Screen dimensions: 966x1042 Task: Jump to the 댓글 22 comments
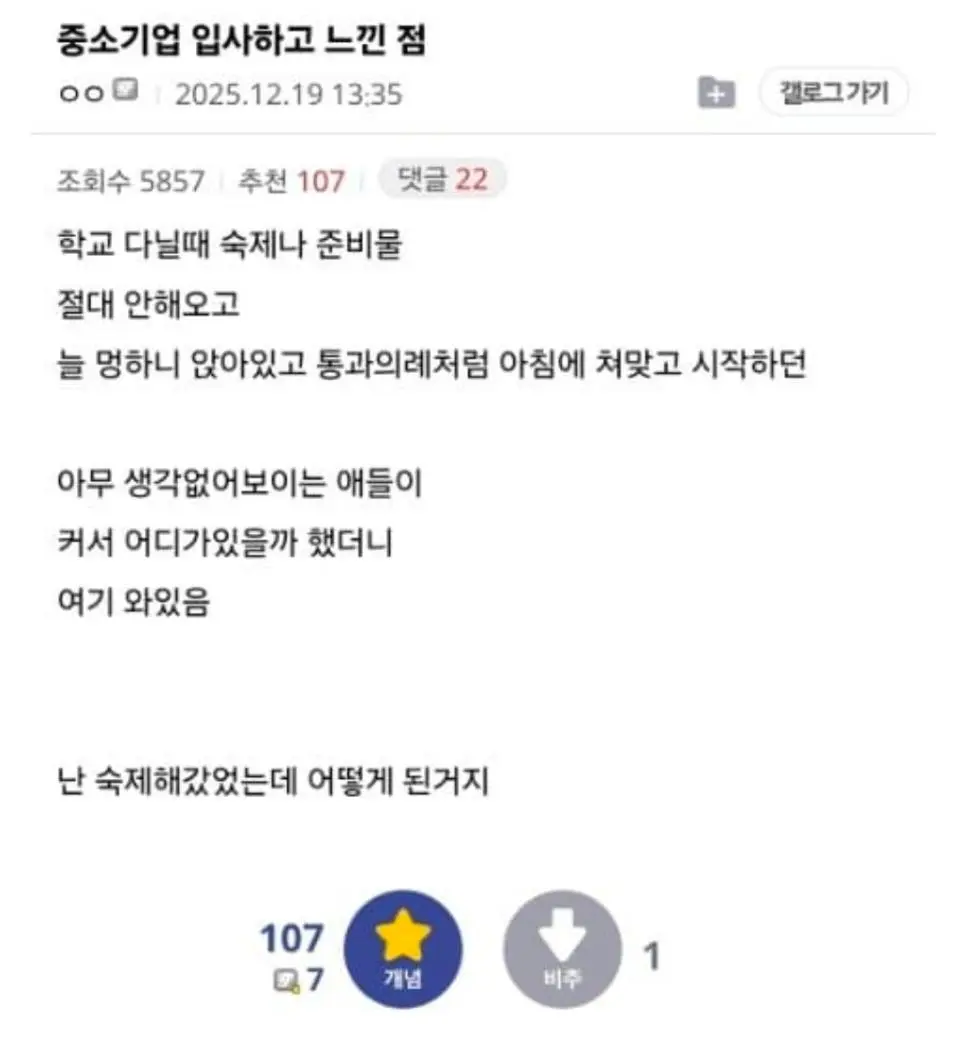click(442, 180)
